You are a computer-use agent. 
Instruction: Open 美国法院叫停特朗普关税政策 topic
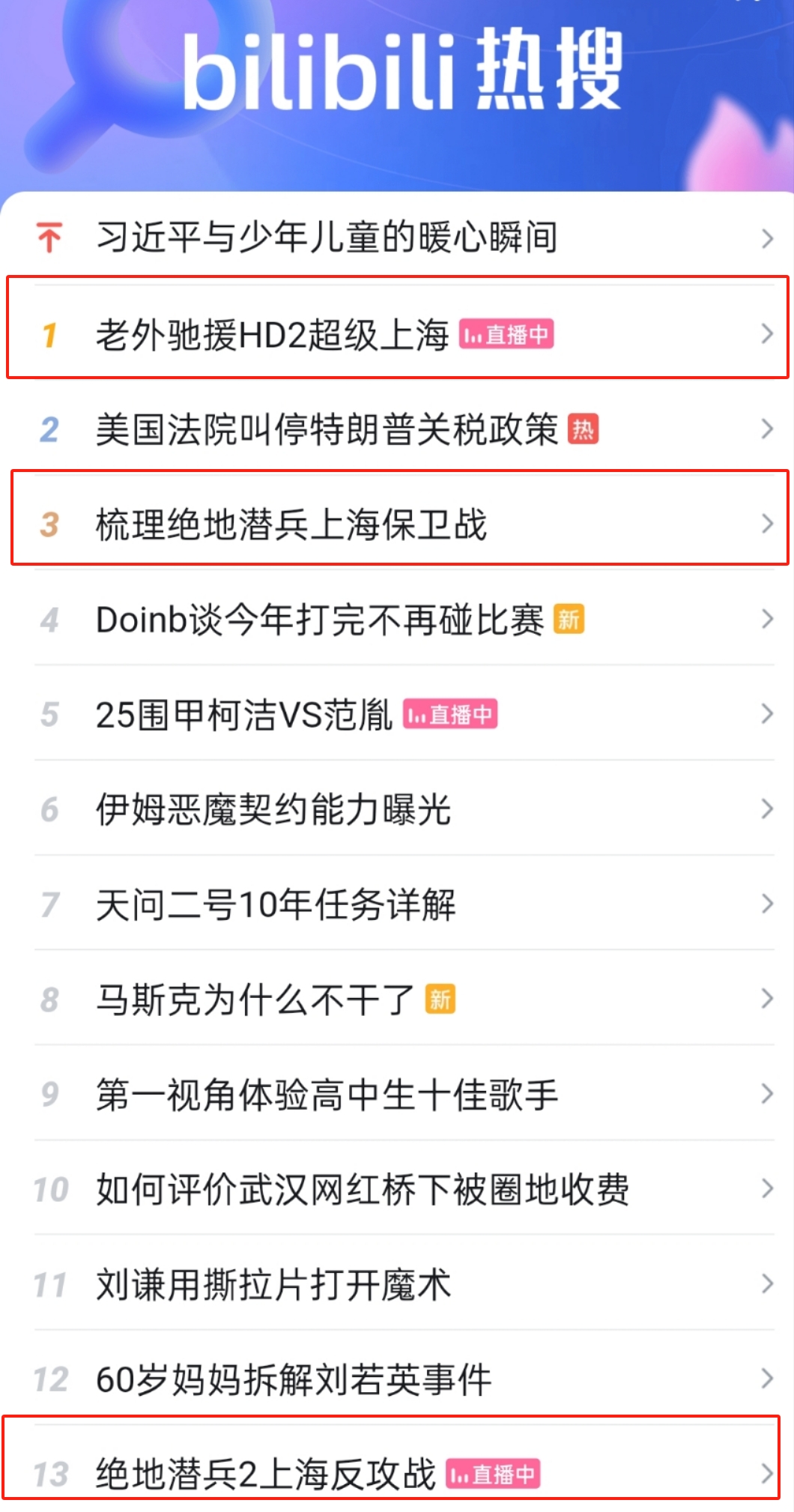click(397, 429)
